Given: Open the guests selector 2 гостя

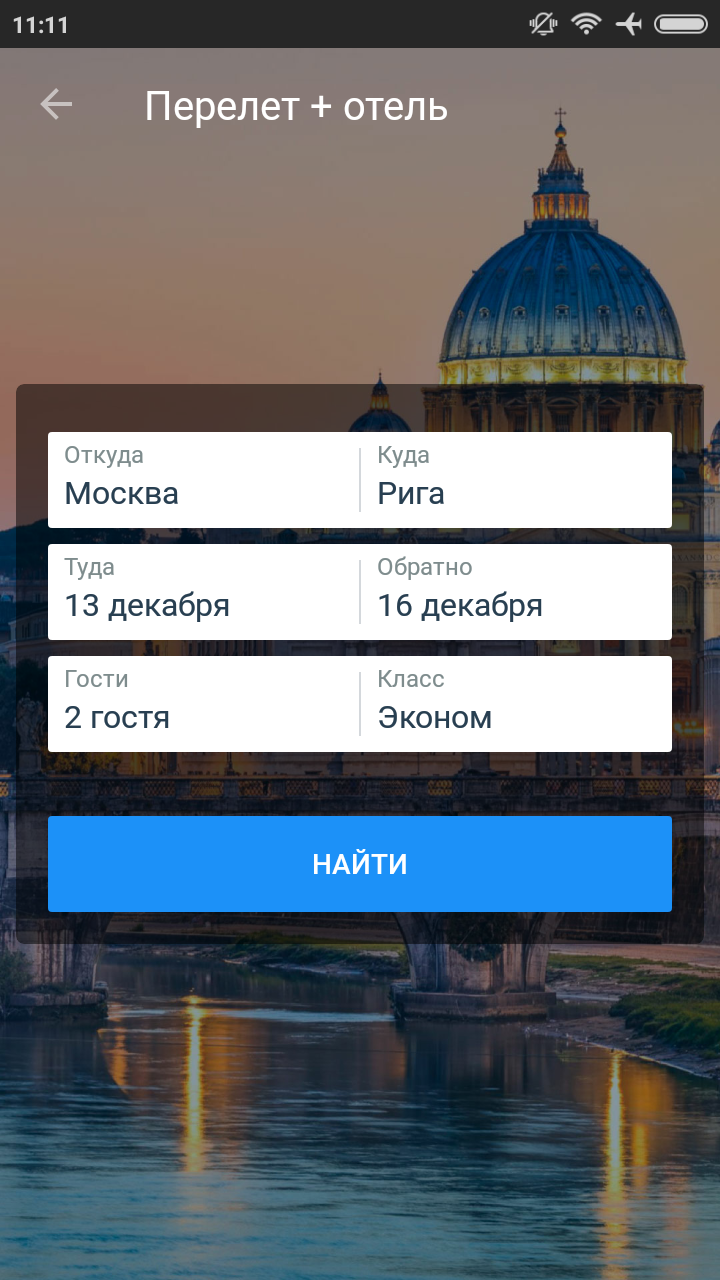Looking at the screenshot, I should point(204,704).
